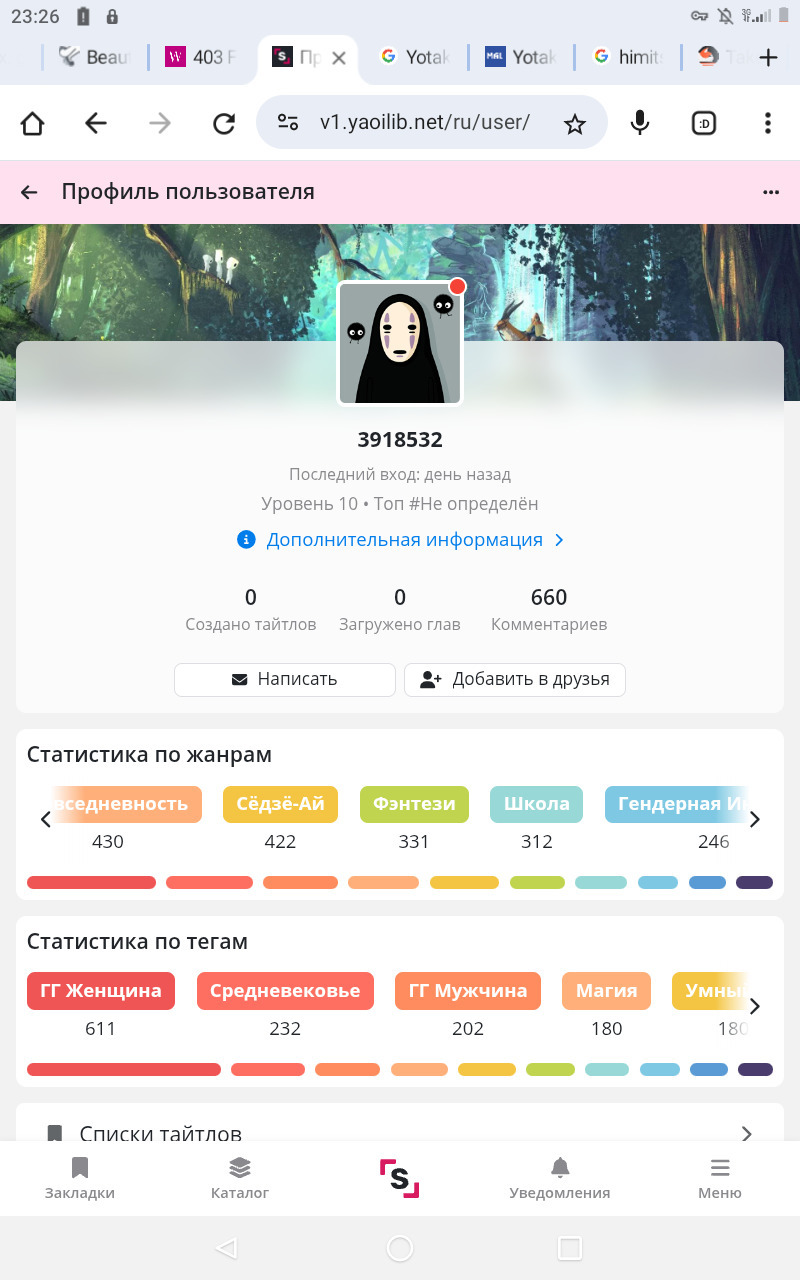Show next tags with right arrow
This screenshot has width=800, height=1280.
(755, 1006)
